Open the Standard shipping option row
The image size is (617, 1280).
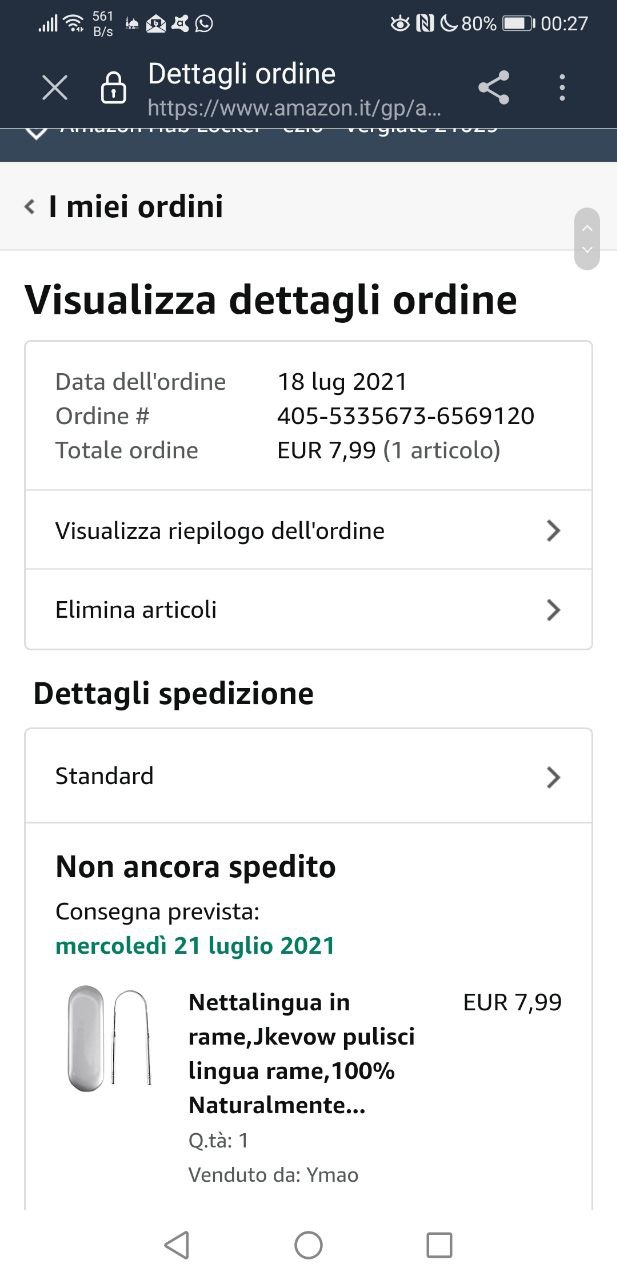(308, 776)
